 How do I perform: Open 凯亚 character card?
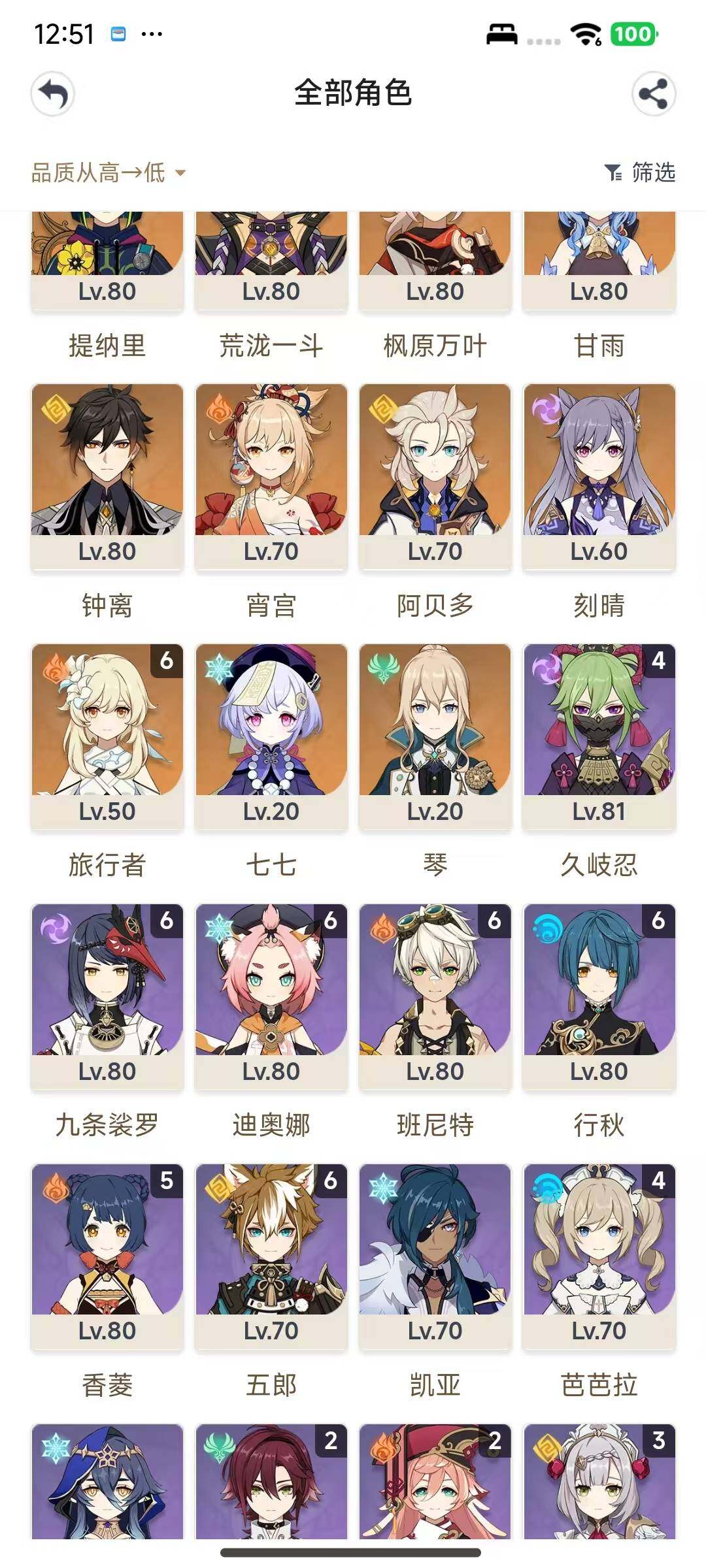pyautogui.click(x=435, y=1257)
